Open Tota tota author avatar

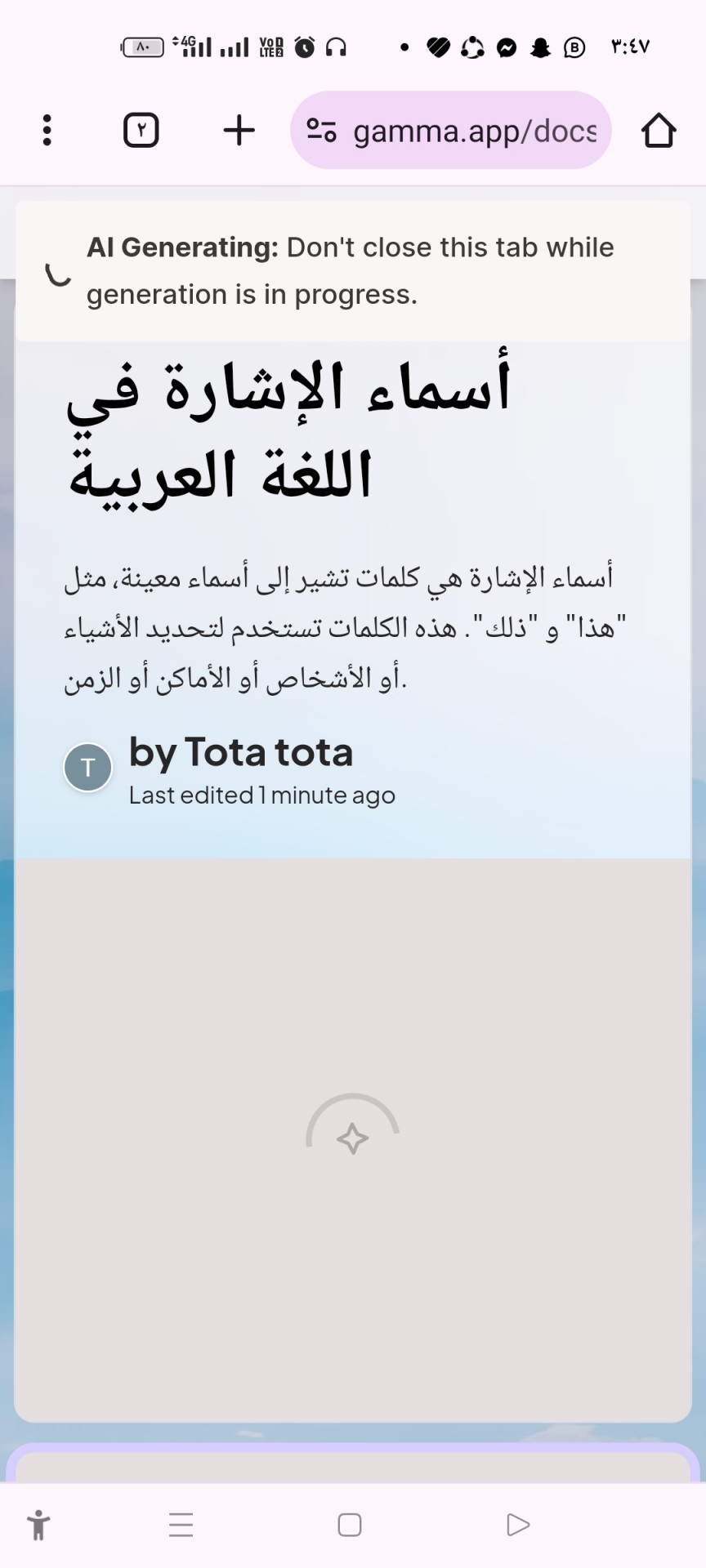[87, 768]
